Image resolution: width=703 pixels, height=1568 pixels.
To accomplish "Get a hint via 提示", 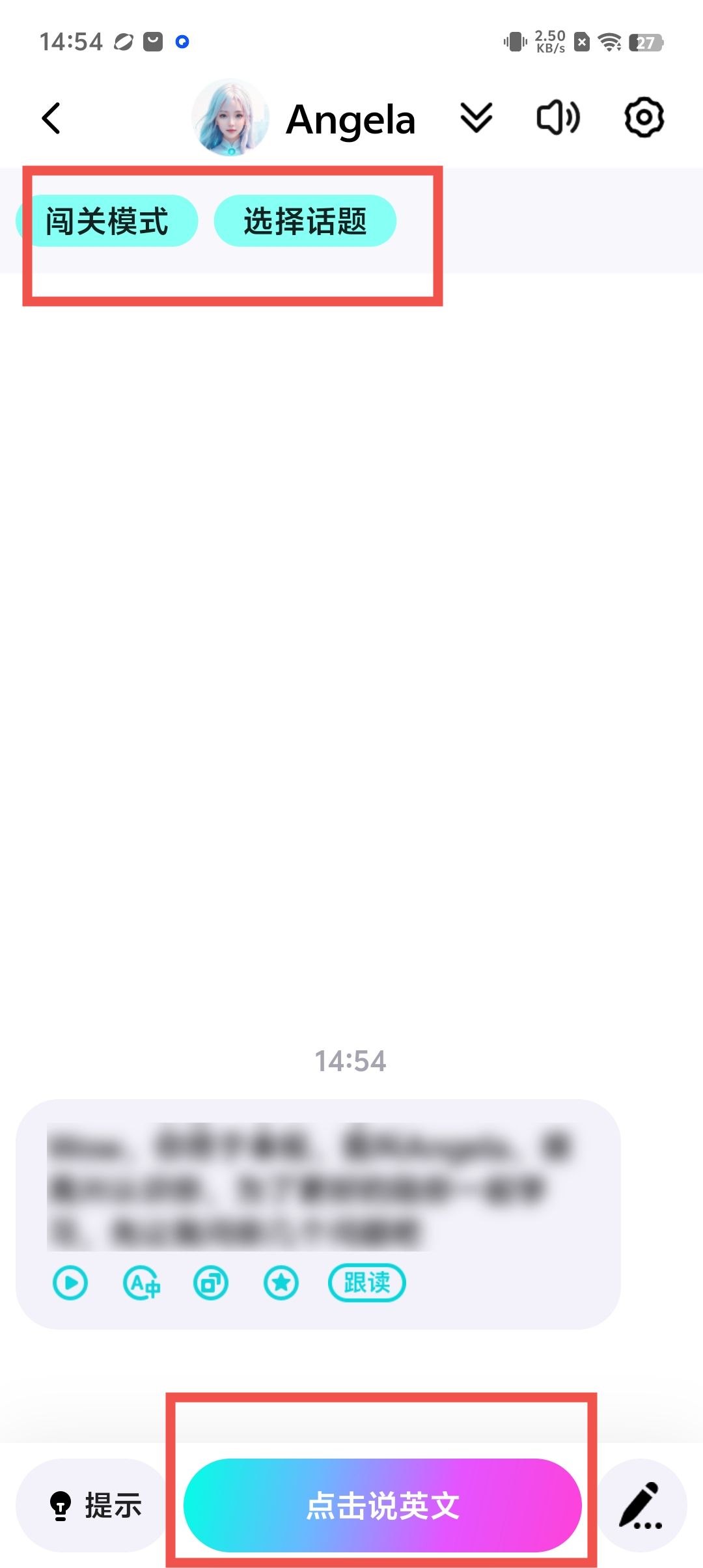I will tap(96, 1505).
